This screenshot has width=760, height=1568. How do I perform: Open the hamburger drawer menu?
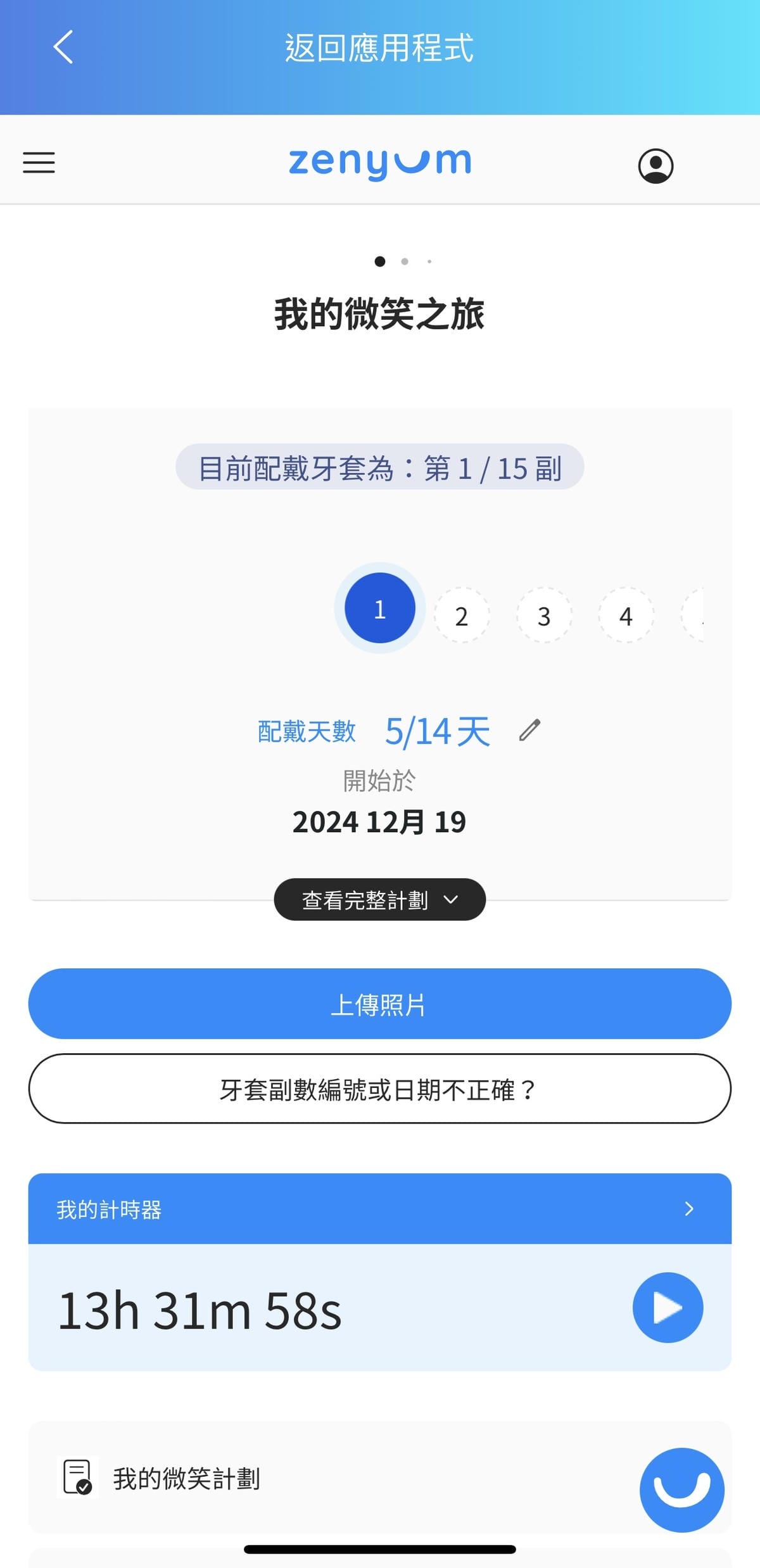(39, 163)
